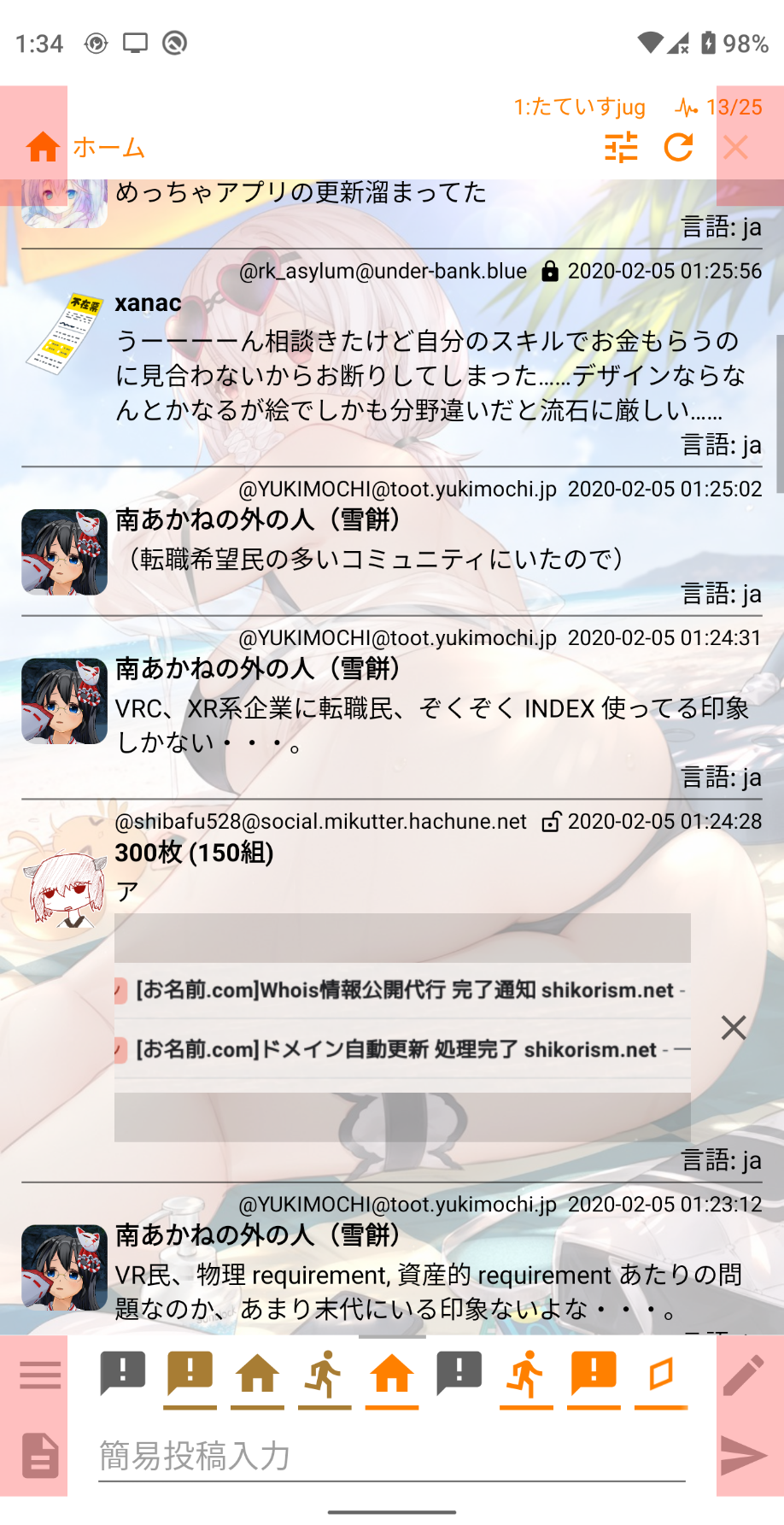784x1525 pixels.
Task: Open the document icon beside quick post
Action: point(40,1456)
